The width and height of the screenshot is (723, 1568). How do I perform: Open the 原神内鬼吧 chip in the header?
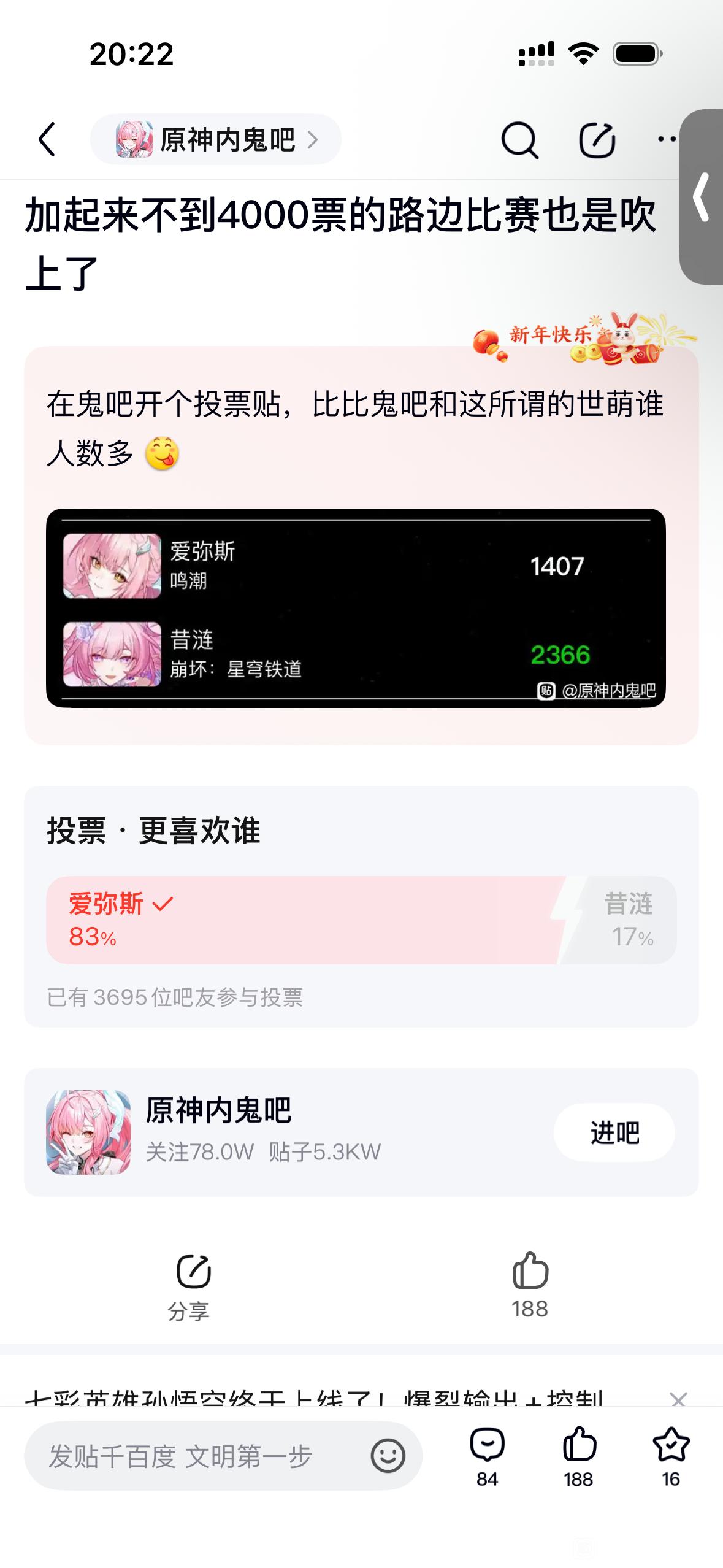[x=216, y=140]
